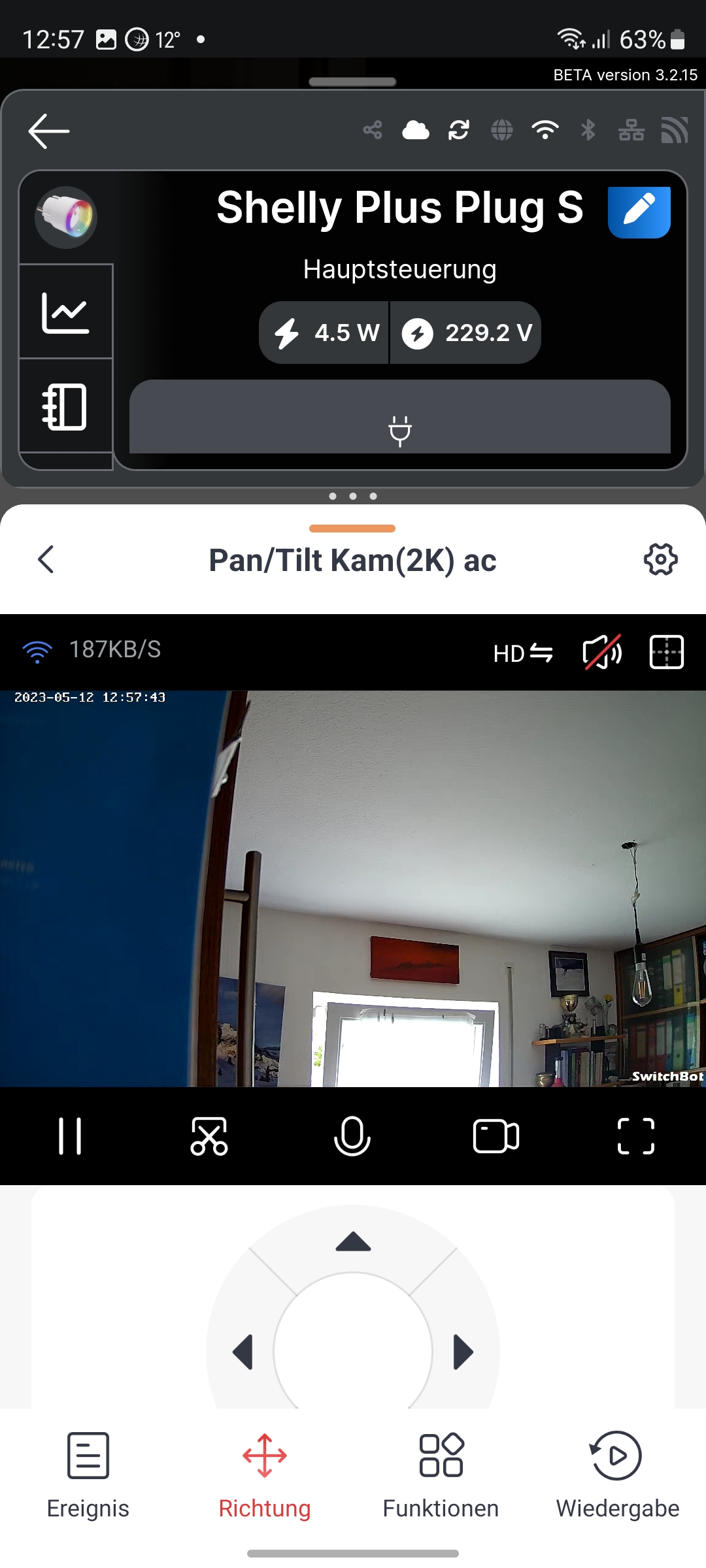Switch the HD video quality

coord(522,653)
